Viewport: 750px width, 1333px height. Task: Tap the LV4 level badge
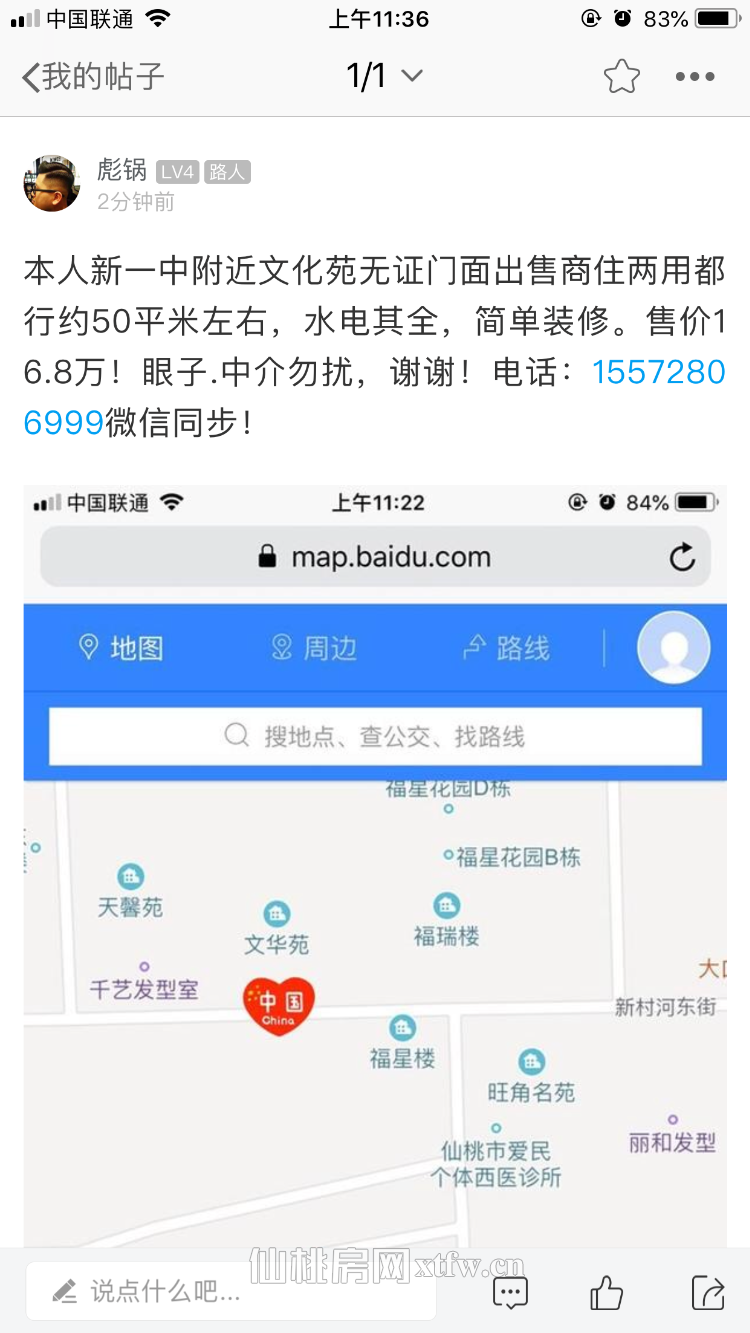pyautogui.click(x=179, y=171)
